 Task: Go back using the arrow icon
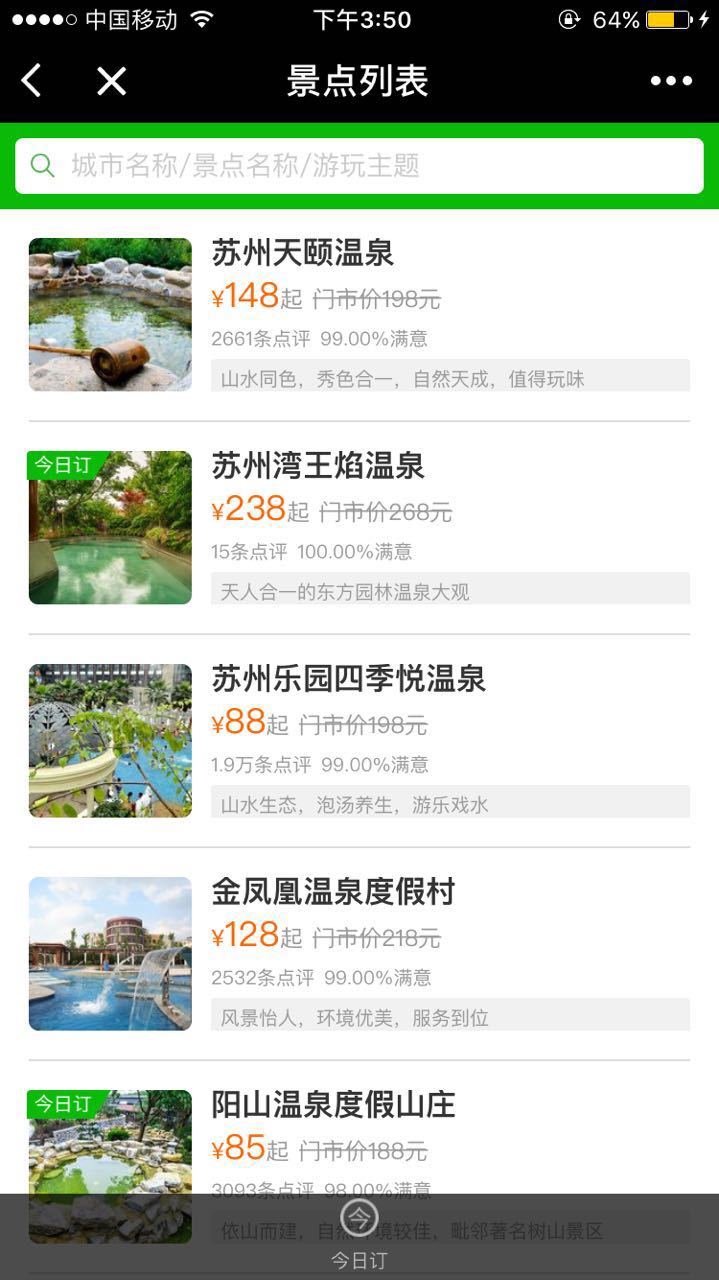pos(32,81)
